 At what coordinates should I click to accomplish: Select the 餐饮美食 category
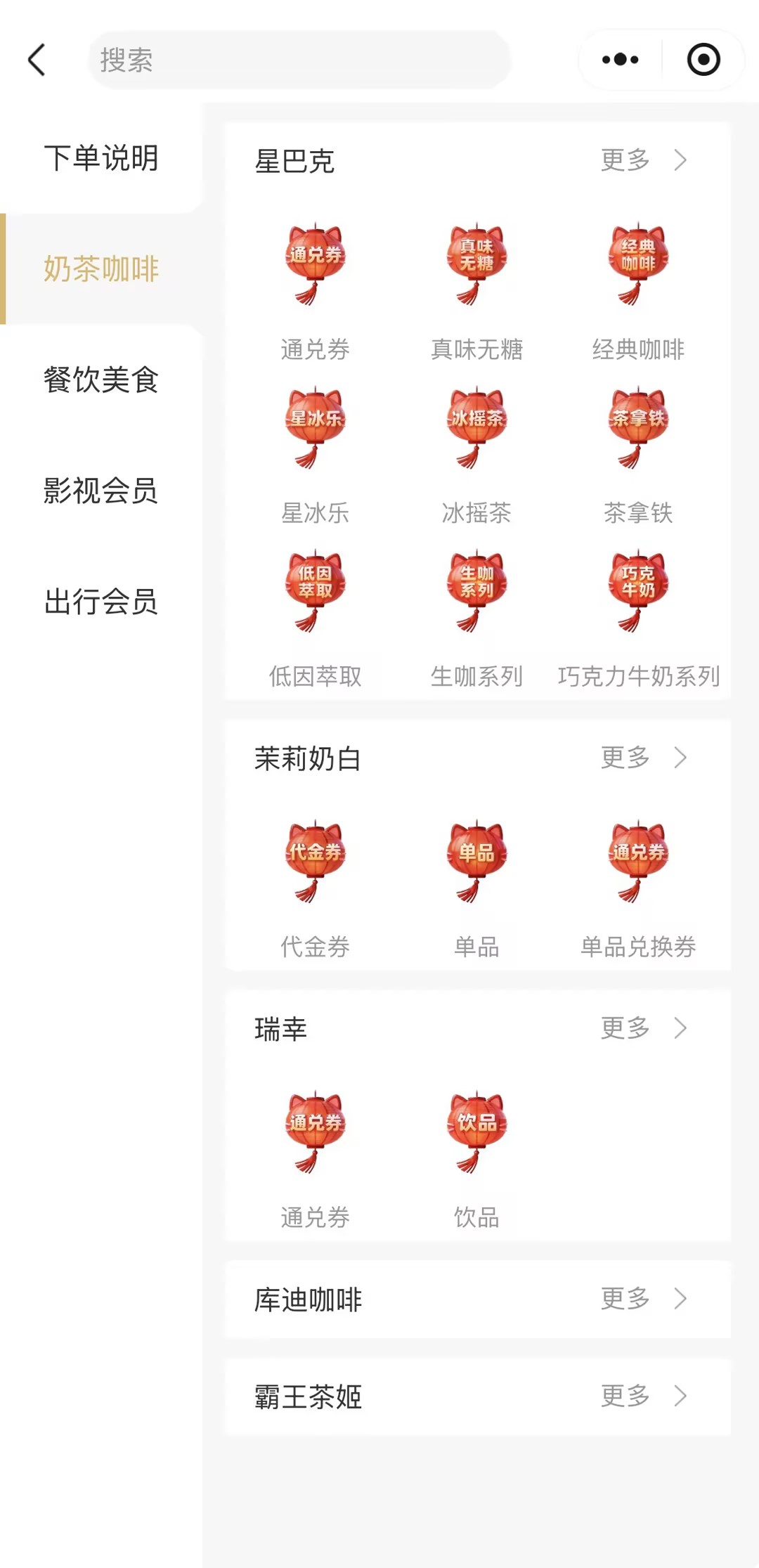pos(101,380)
